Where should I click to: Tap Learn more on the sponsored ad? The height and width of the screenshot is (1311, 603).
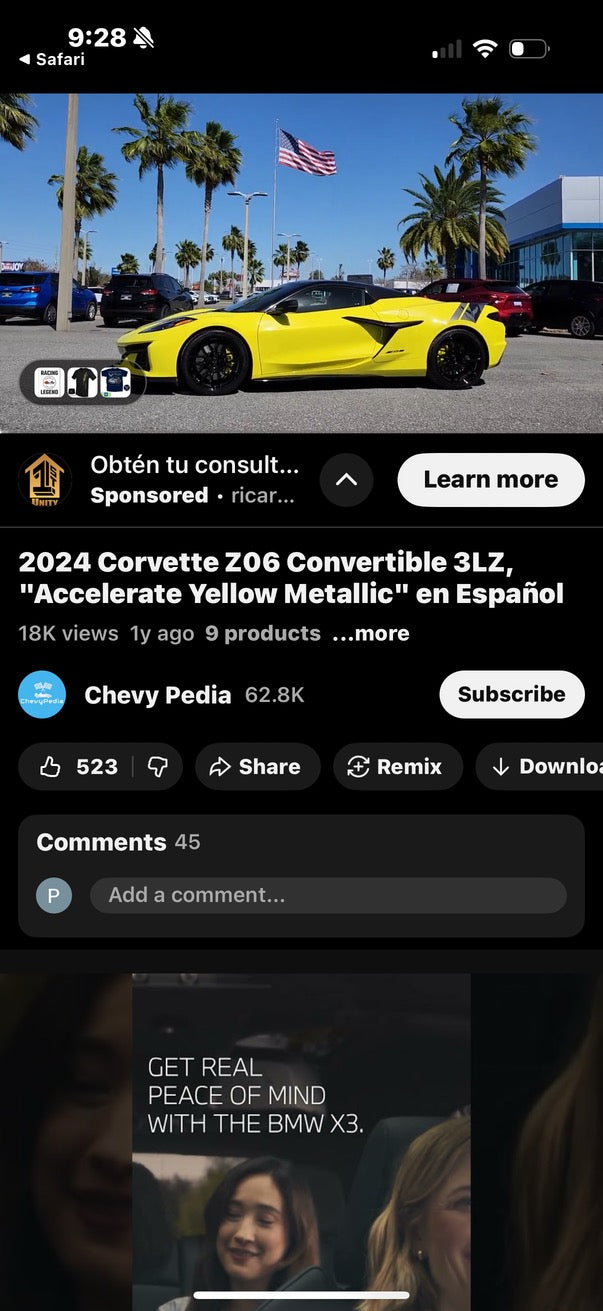click(x=490, y=480)
